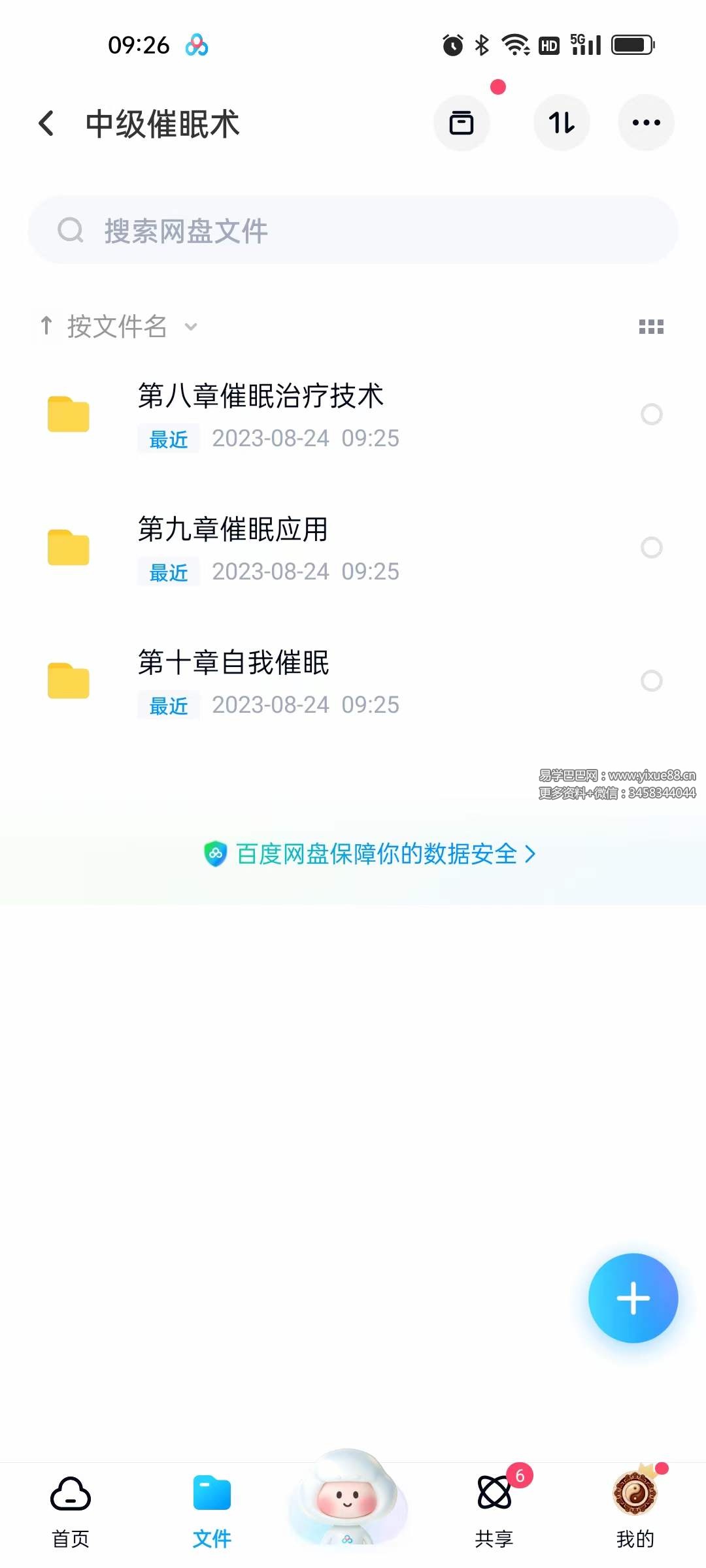Switch to grid view layout
This screenshot has height=1568, width=706.
651,327
